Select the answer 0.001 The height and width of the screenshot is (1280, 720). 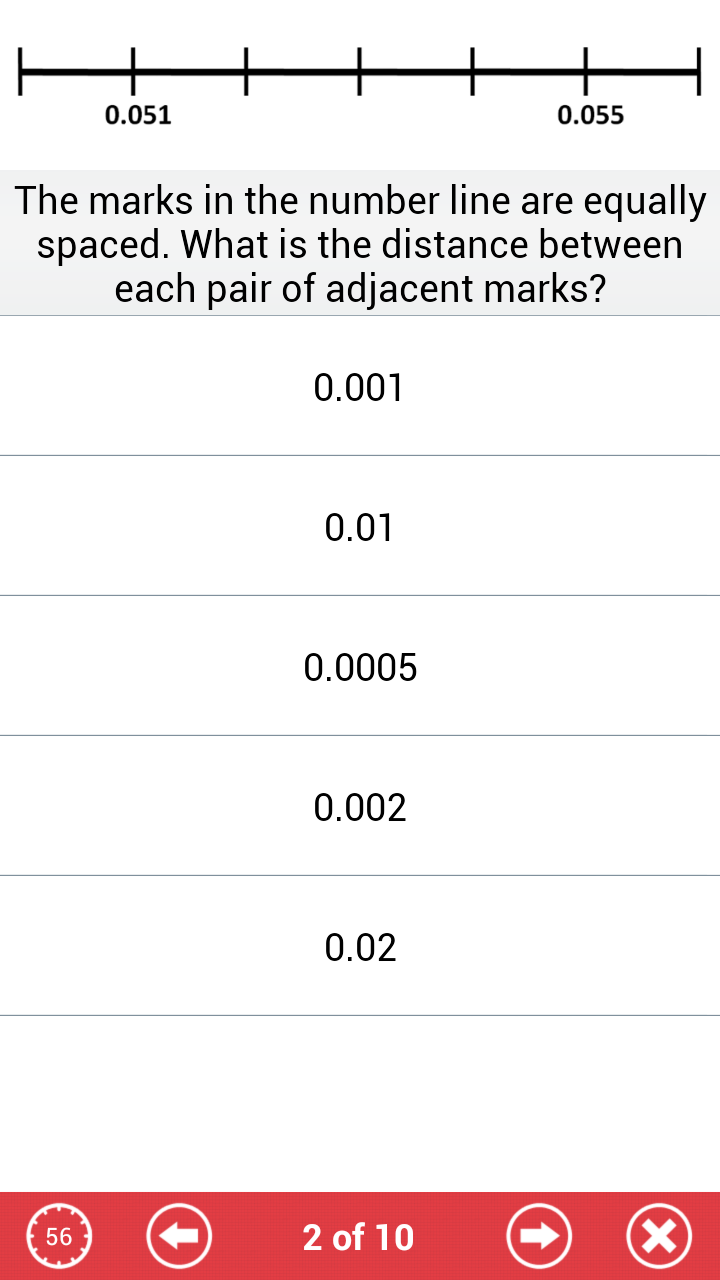tap(358, 386)
